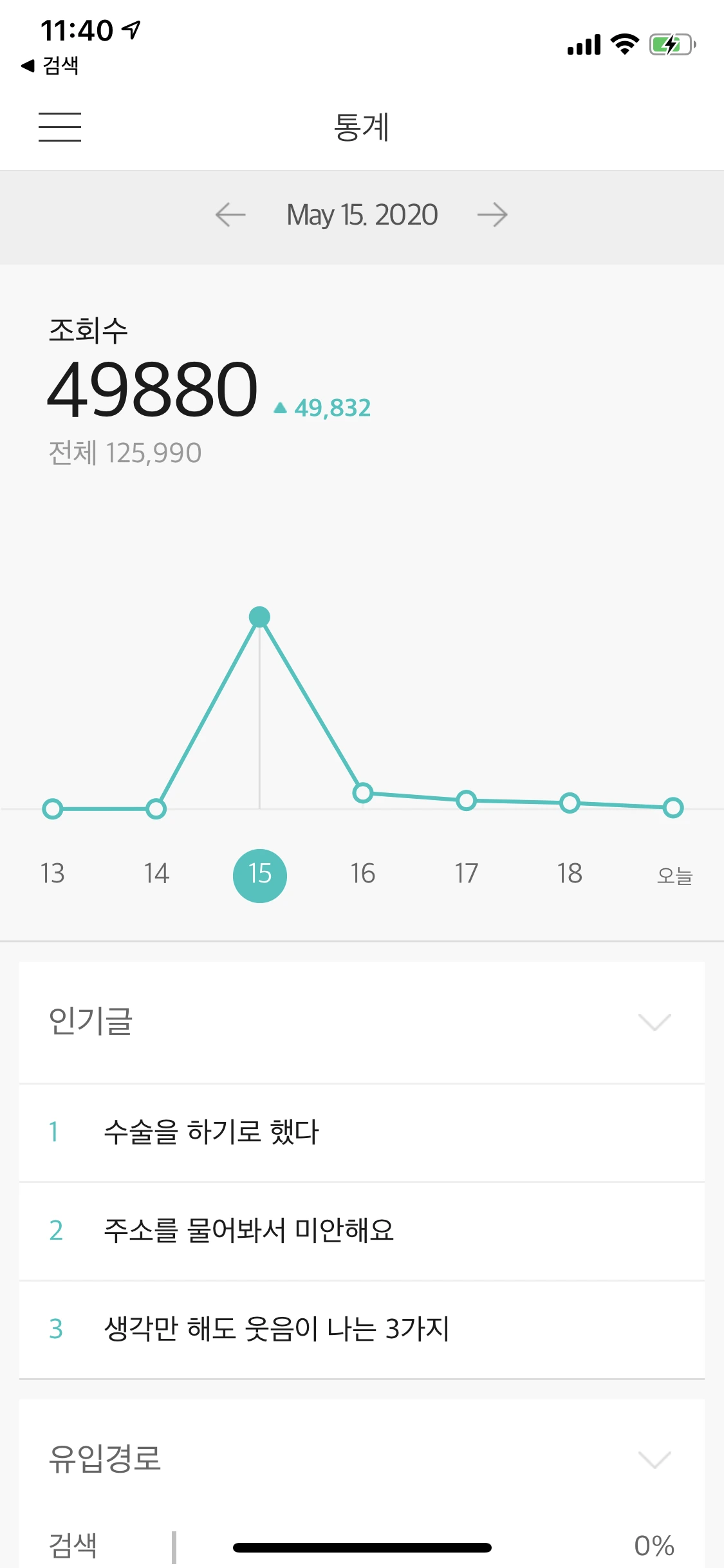724x1568 pixels.
Task: Open post 수술을 하기로 했다
Action: tap(211, 1132)
